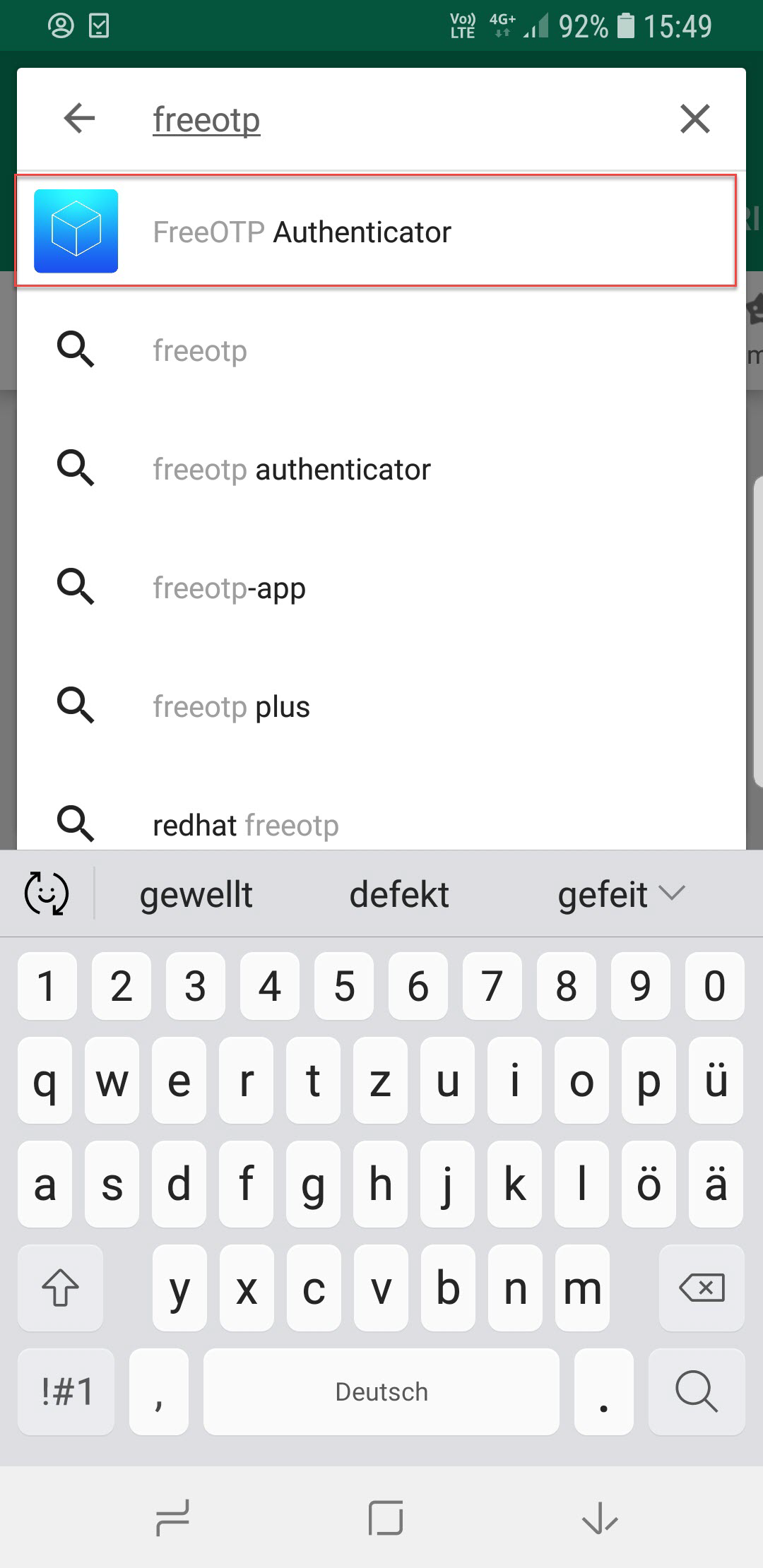Hide the keyboard with the down arrow
This screenshot has height=1568, width=763.
point(600,1517)
